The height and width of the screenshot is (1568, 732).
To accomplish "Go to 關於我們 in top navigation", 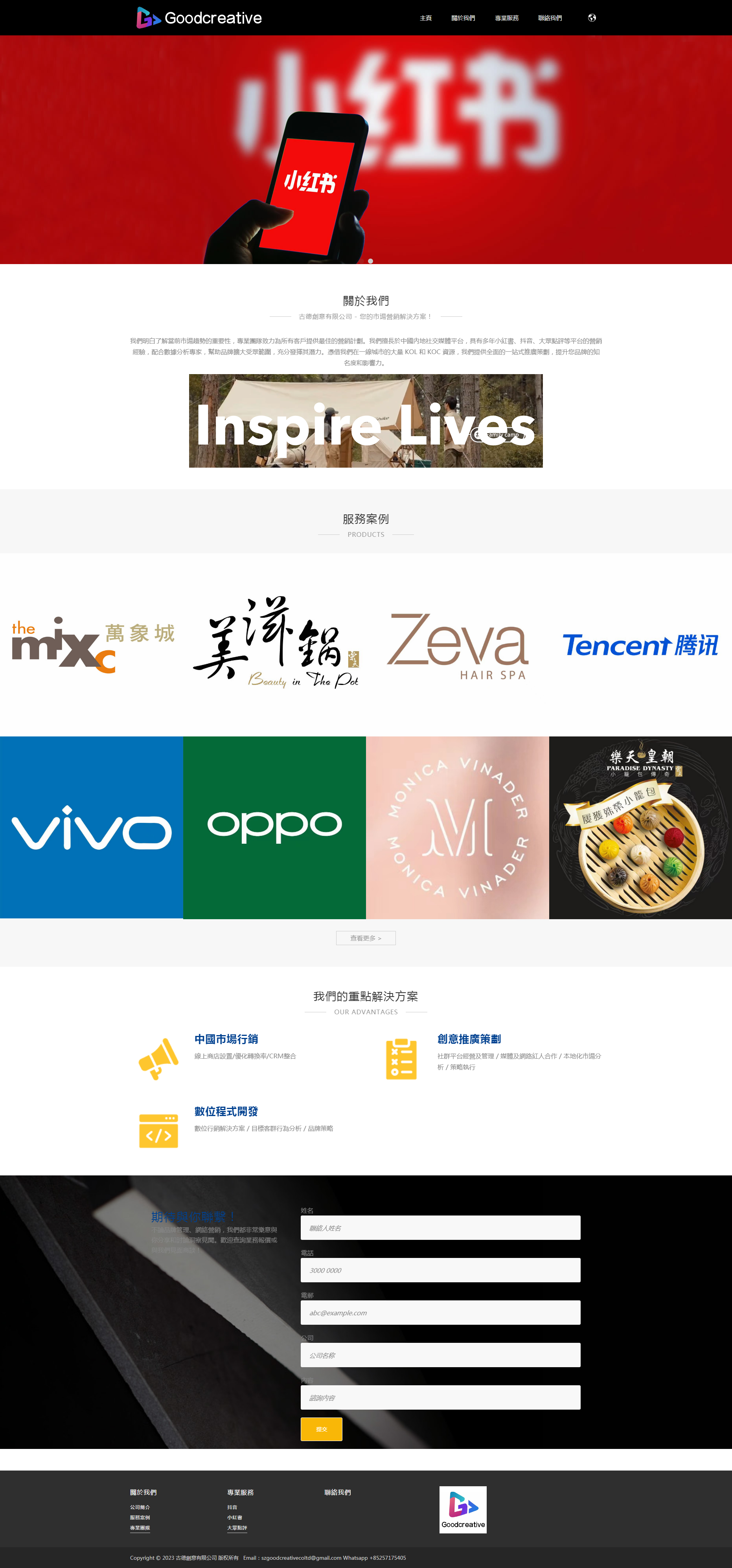I will click(463, 18).
